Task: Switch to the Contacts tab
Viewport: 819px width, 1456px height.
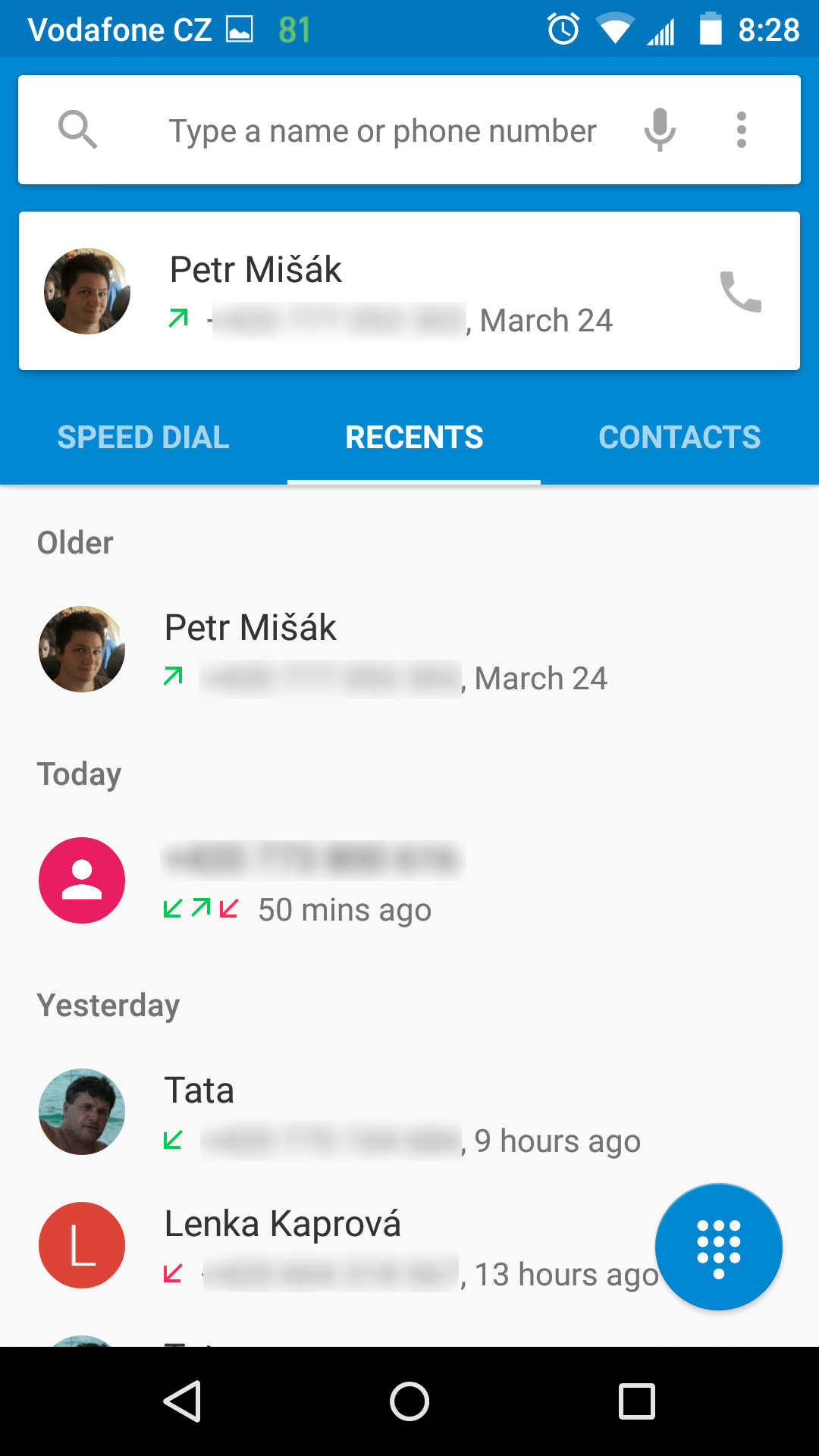Action: (x=679, y=438)
